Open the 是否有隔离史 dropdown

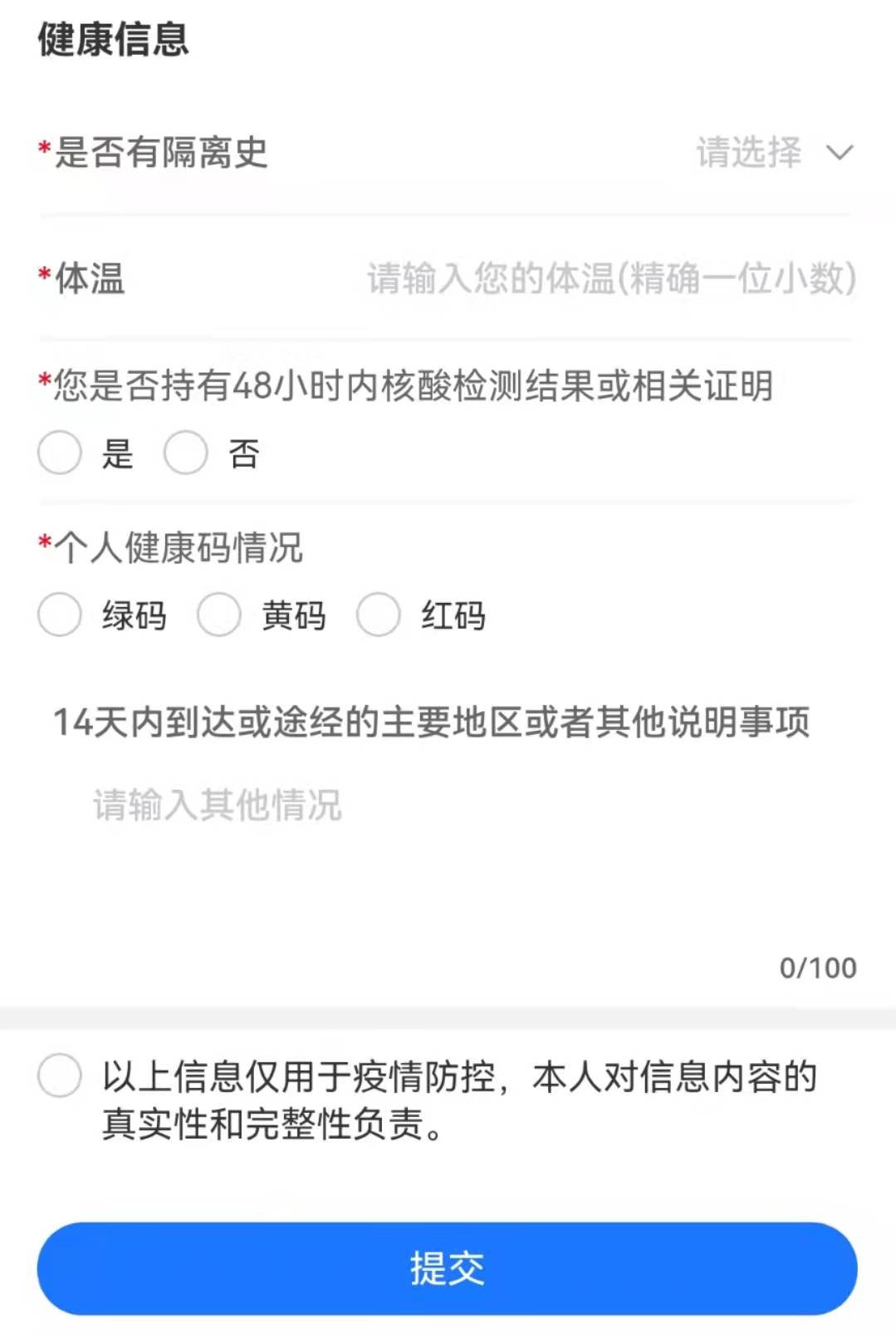[x=773, y=153]
